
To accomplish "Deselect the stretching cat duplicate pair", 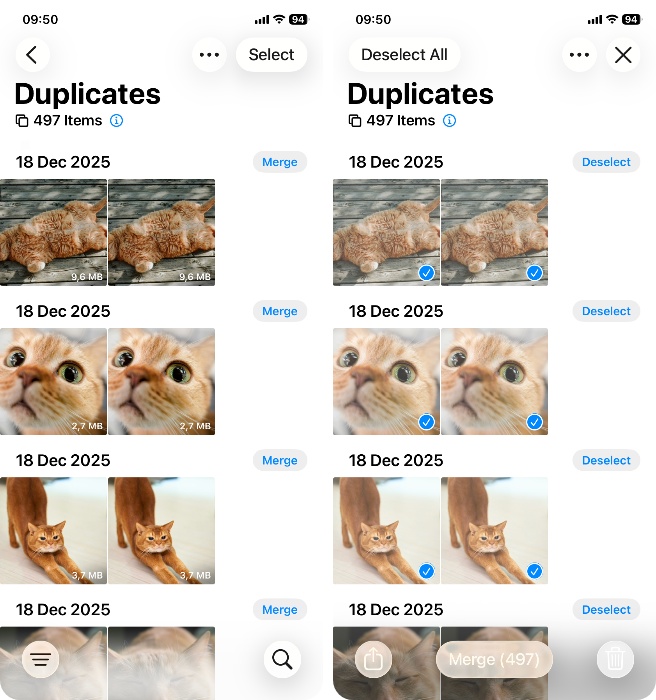I will pyautogui.click(x=606, y=460).
